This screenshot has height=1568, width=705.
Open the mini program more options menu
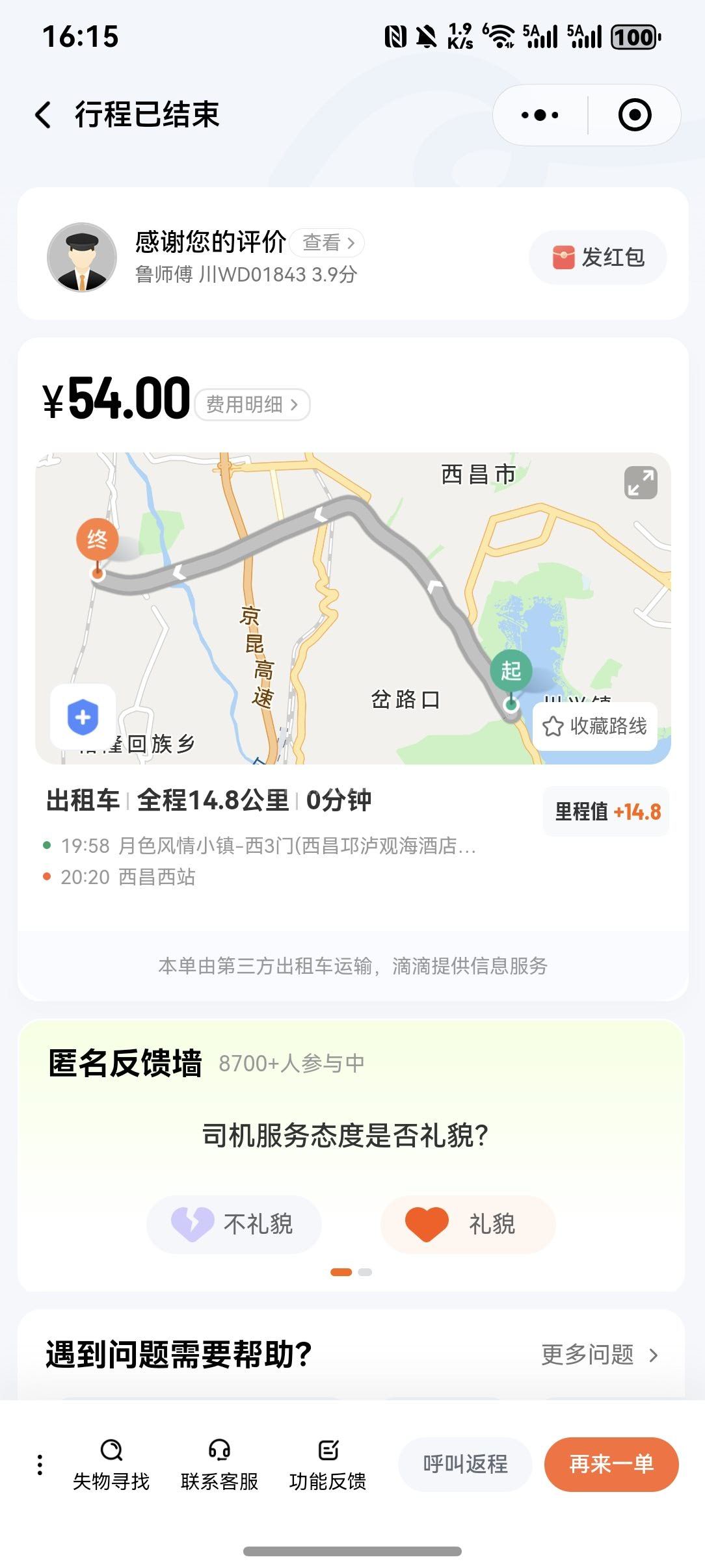pyautogui.click(x=540, y=115)
